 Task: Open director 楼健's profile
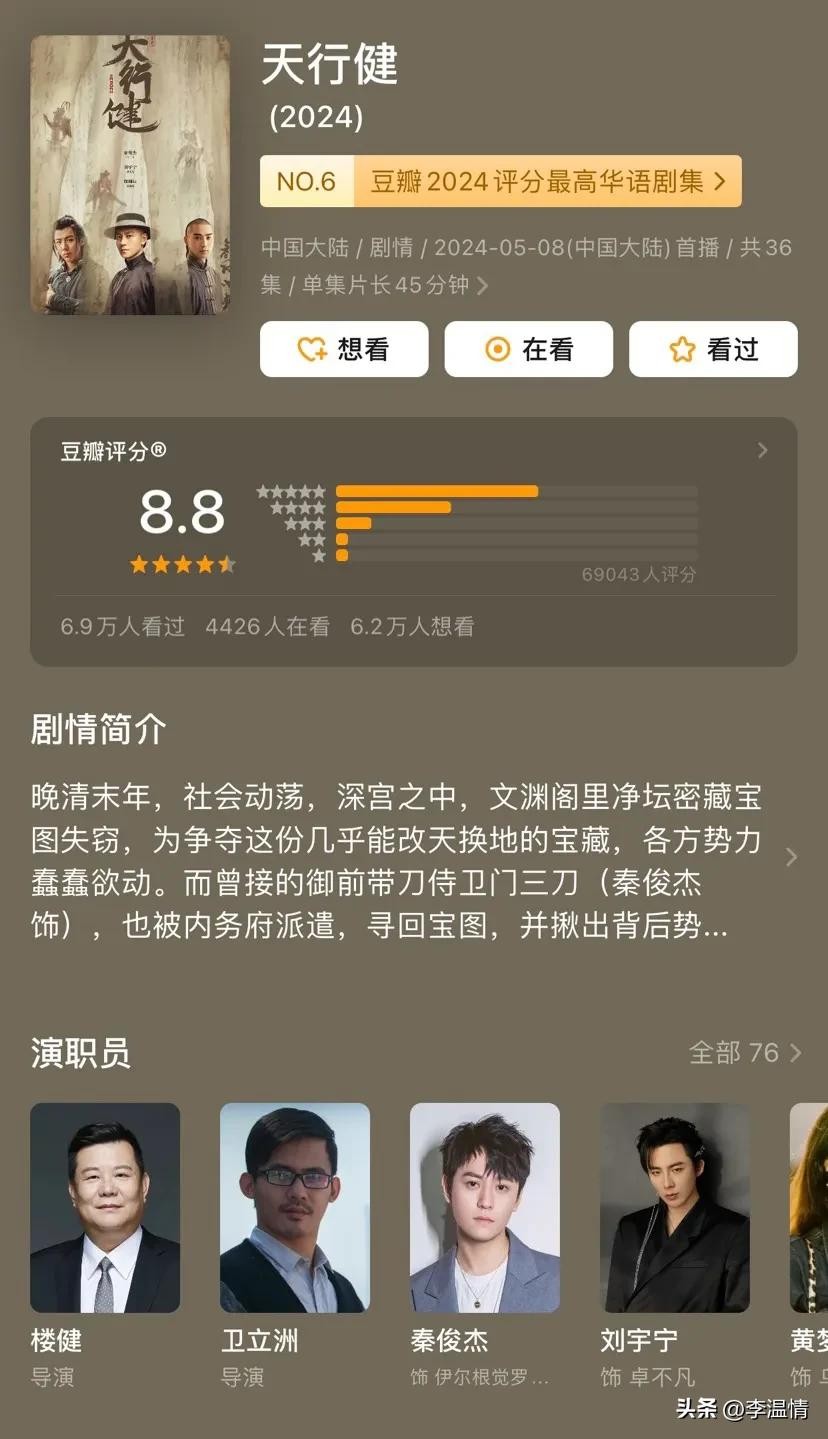pyautogui.click(x=105, y=1208)
